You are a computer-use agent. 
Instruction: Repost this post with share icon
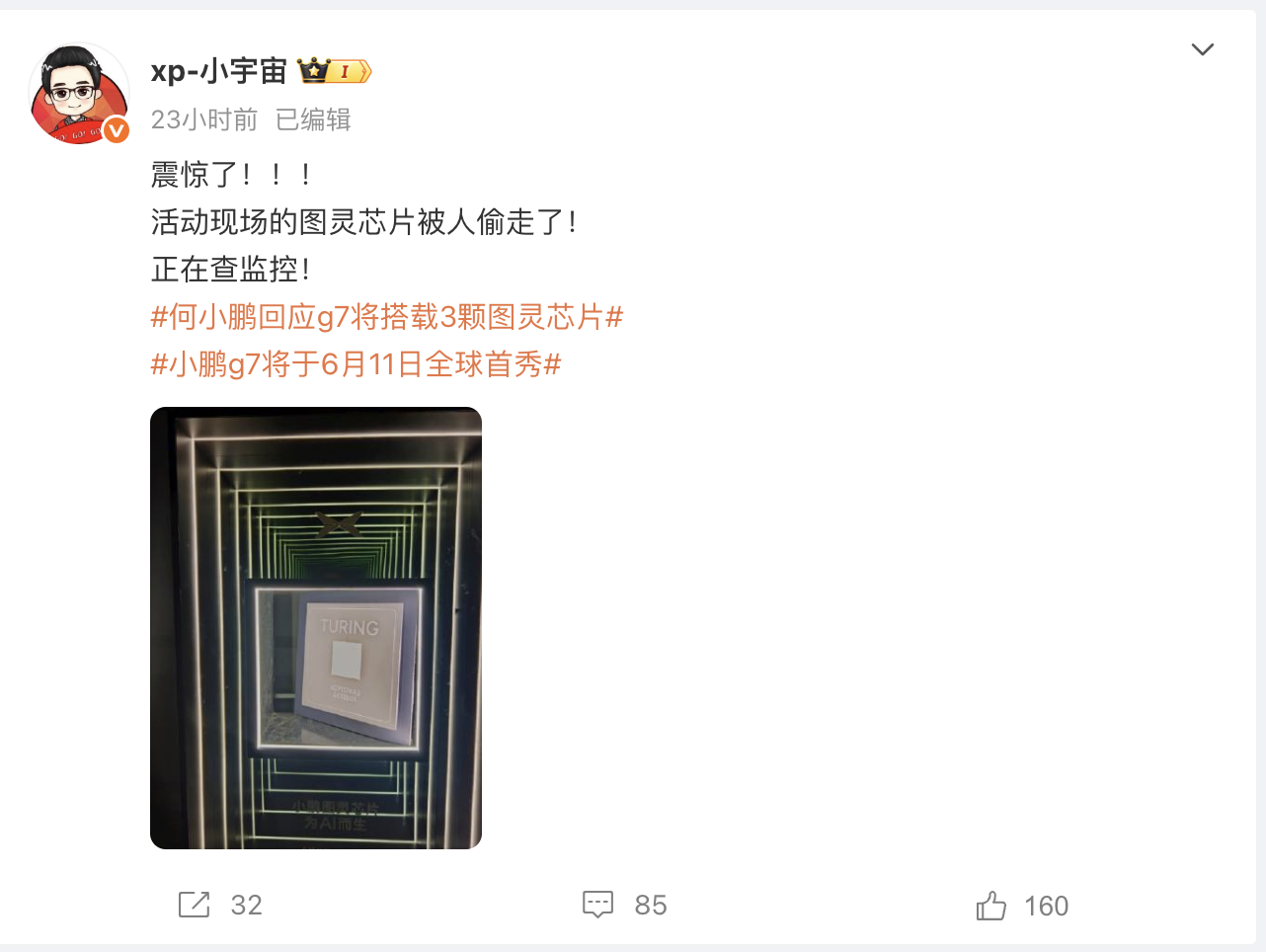[x=195, y=905]
